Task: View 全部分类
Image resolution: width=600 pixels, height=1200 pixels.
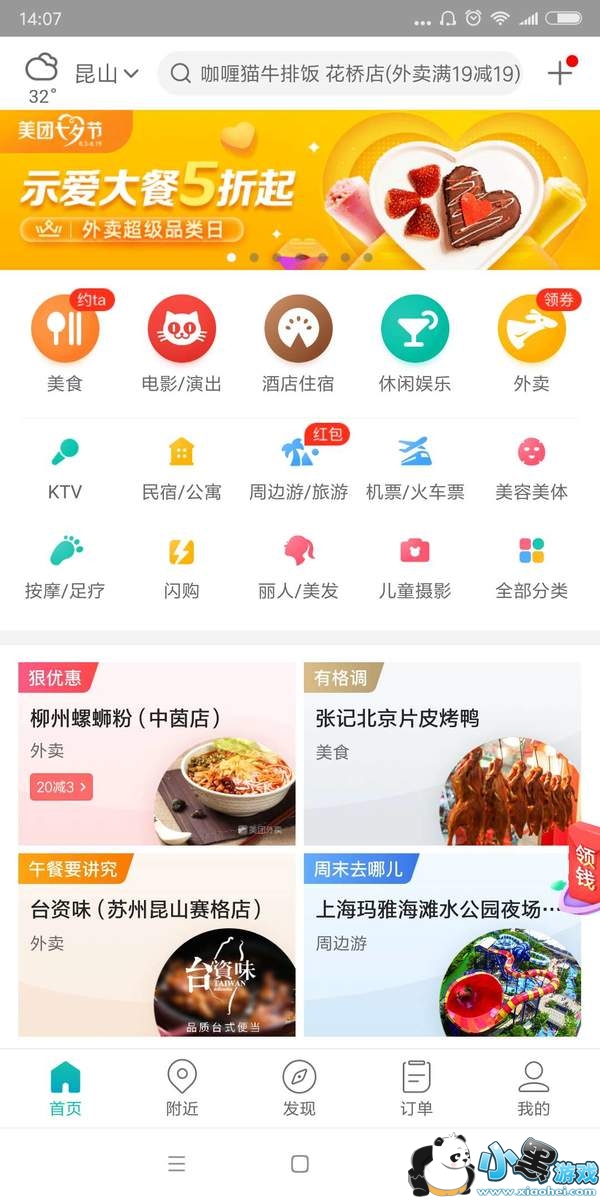Action: (531, 566)
